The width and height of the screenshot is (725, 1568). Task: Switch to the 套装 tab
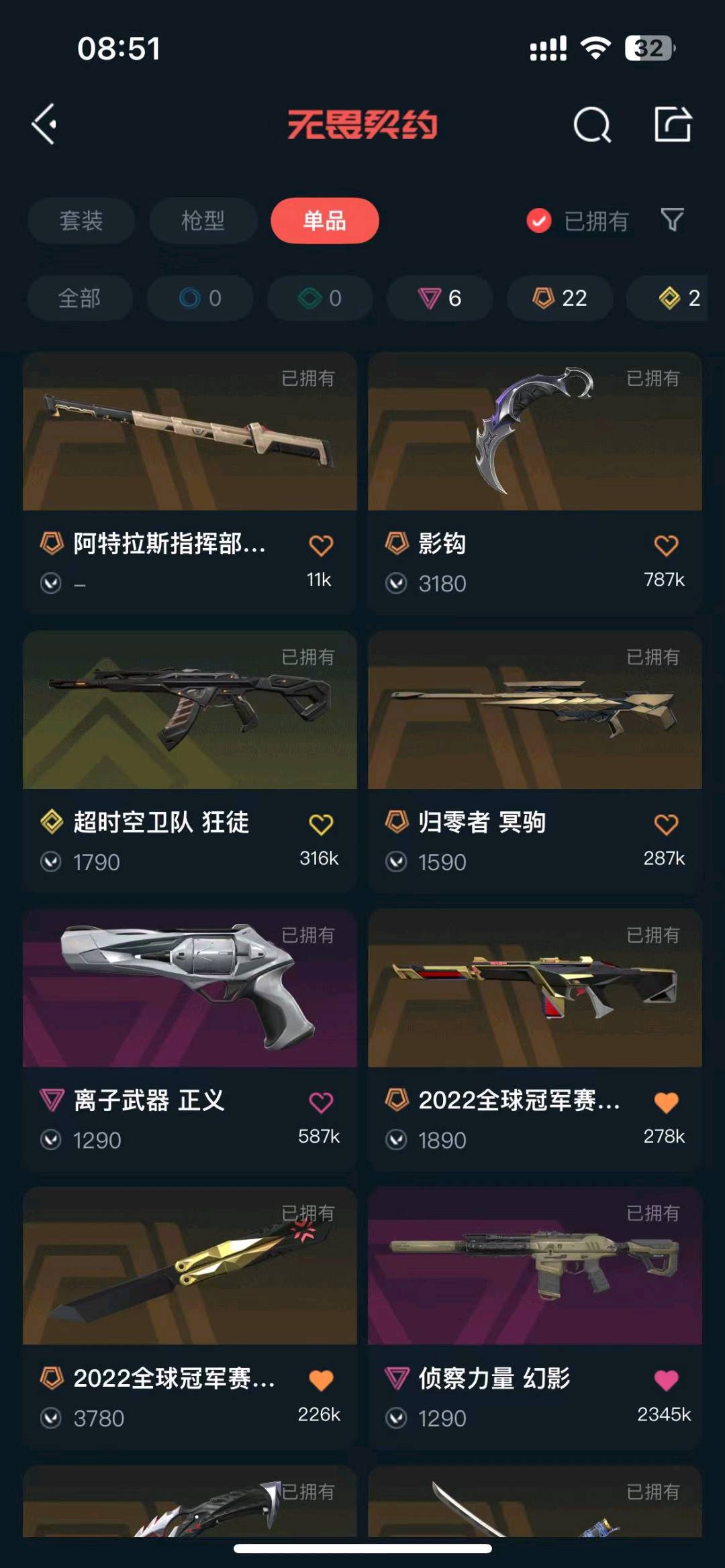(x=81, y=221)
